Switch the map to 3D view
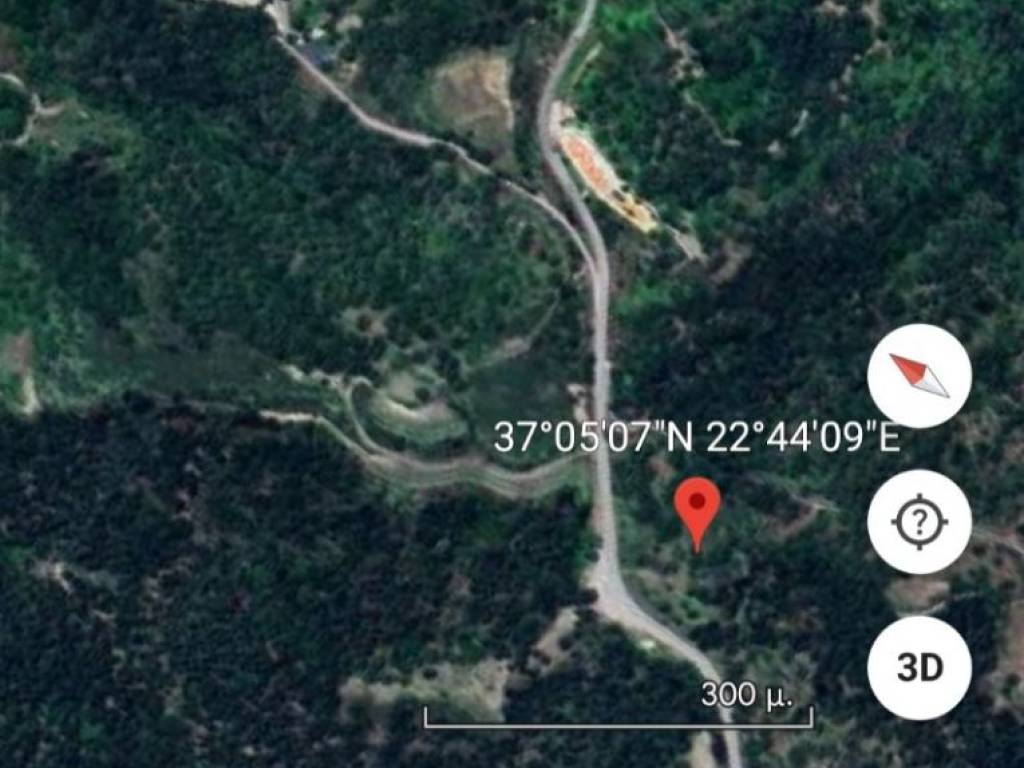The height and width of the screenshot is (768, 1024). point(919,667)
